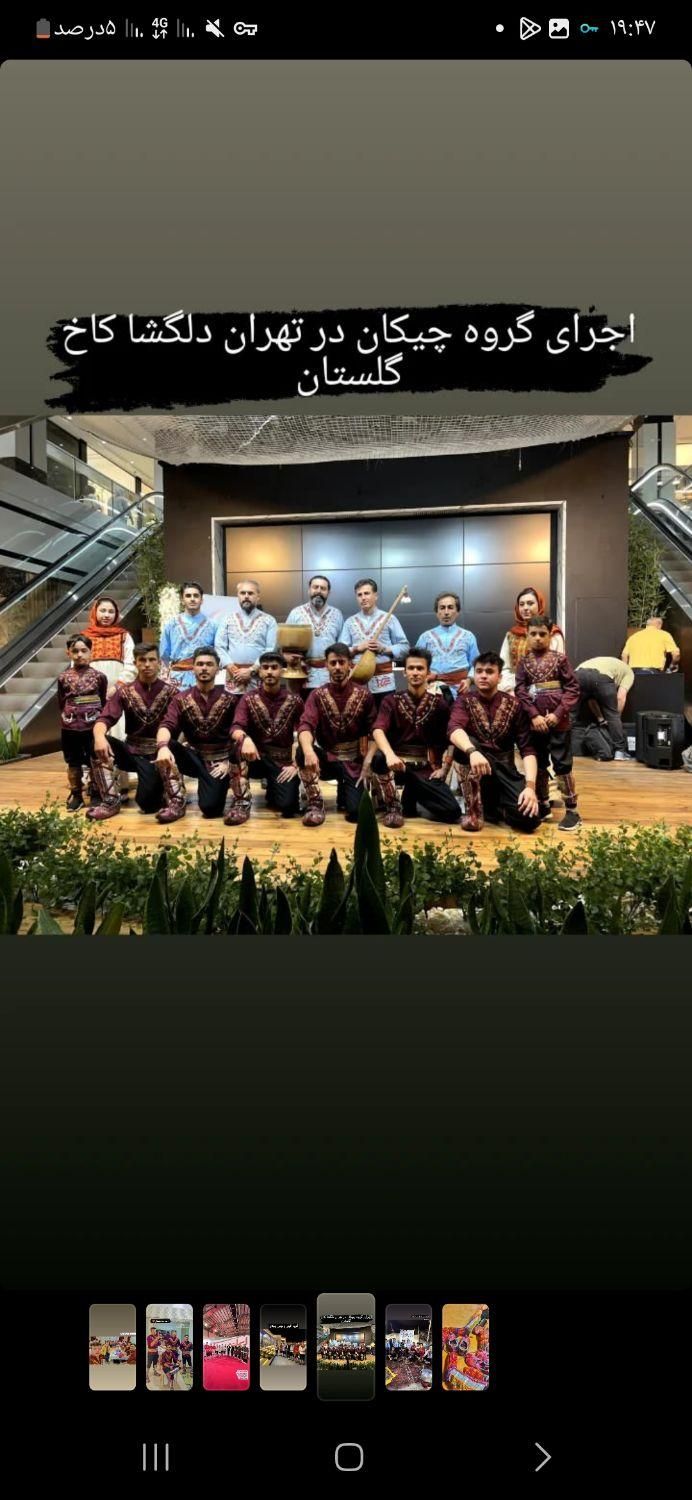Open the last colorful fabric thumbnail

[x=465, y=1347]
